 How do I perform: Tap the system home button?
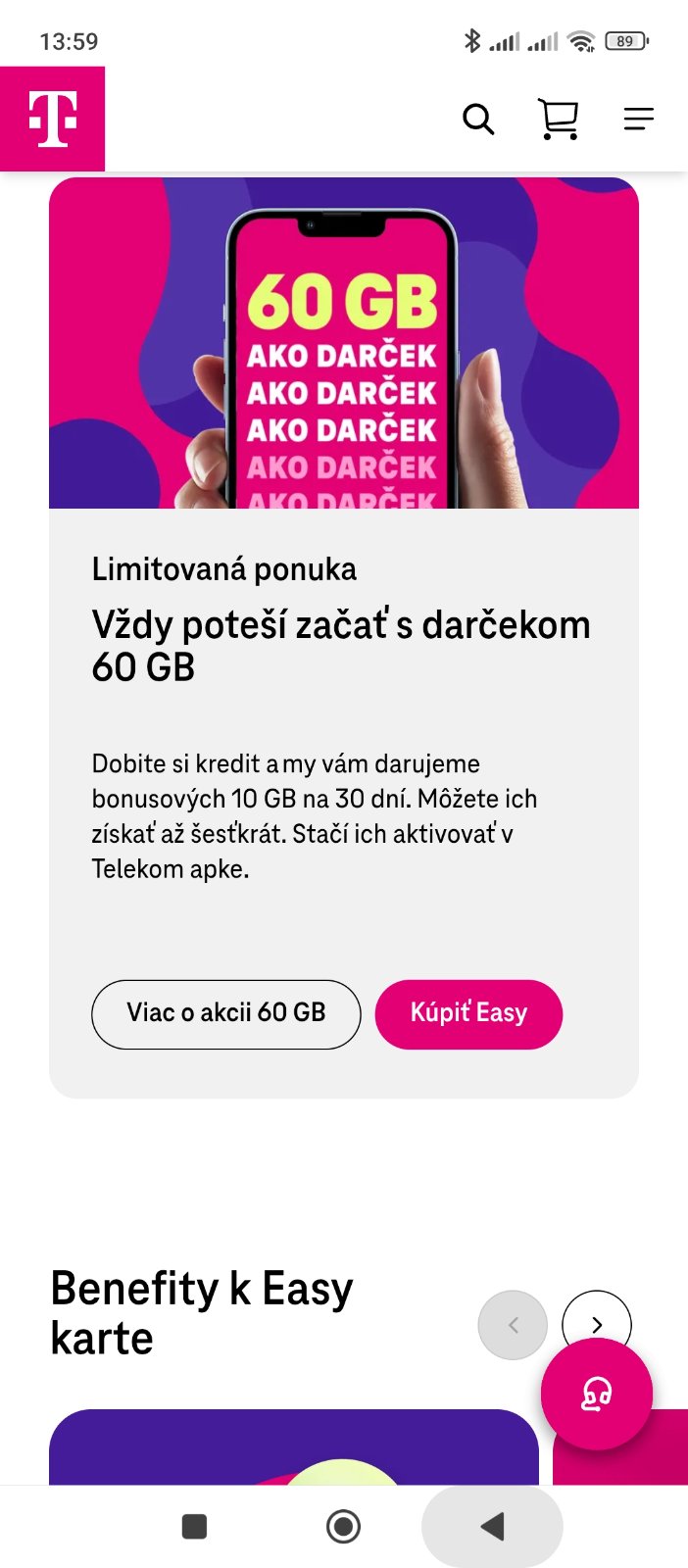pyautogui.click(x=343, y=1526)
